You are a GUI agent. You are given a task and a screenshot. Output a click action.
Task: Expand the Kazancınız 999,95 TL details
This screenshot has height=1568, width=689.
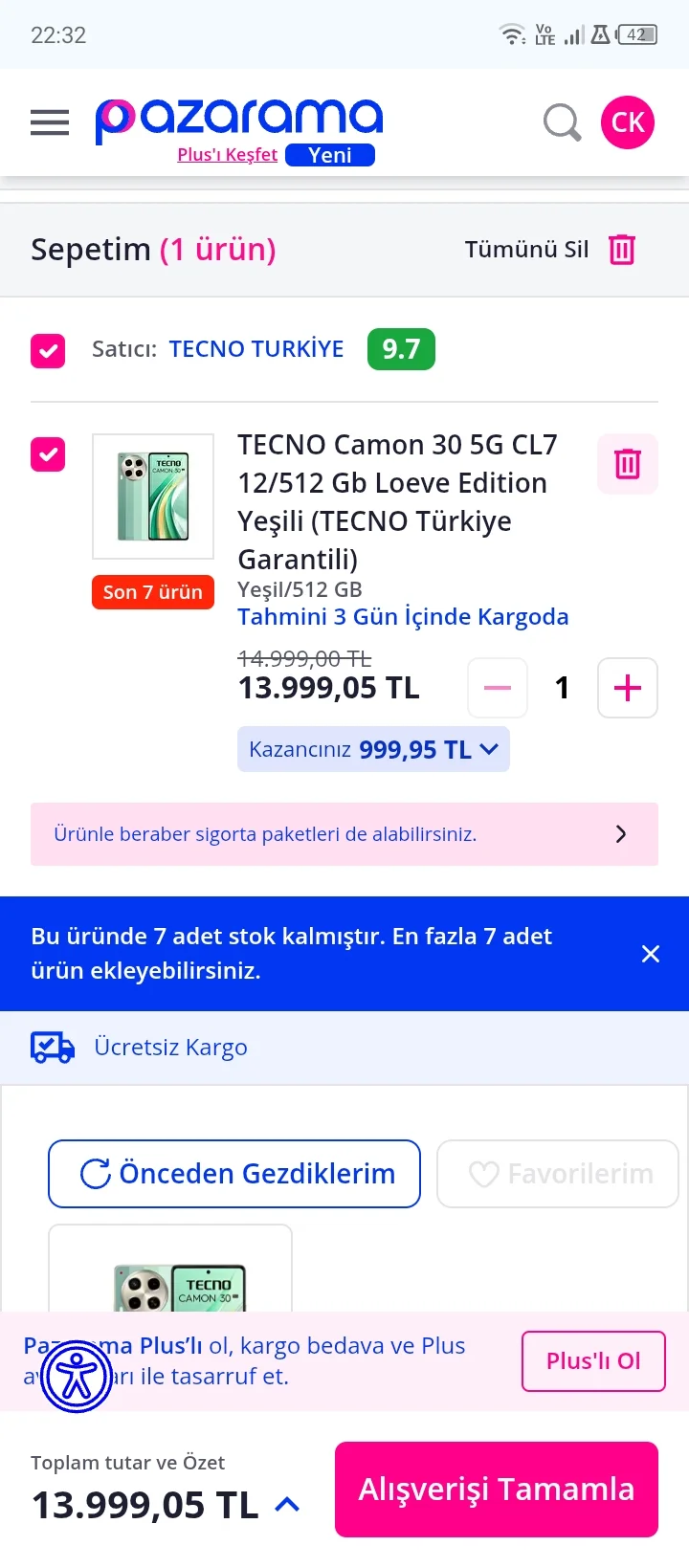pyautogui.click(x=373, y=749)
